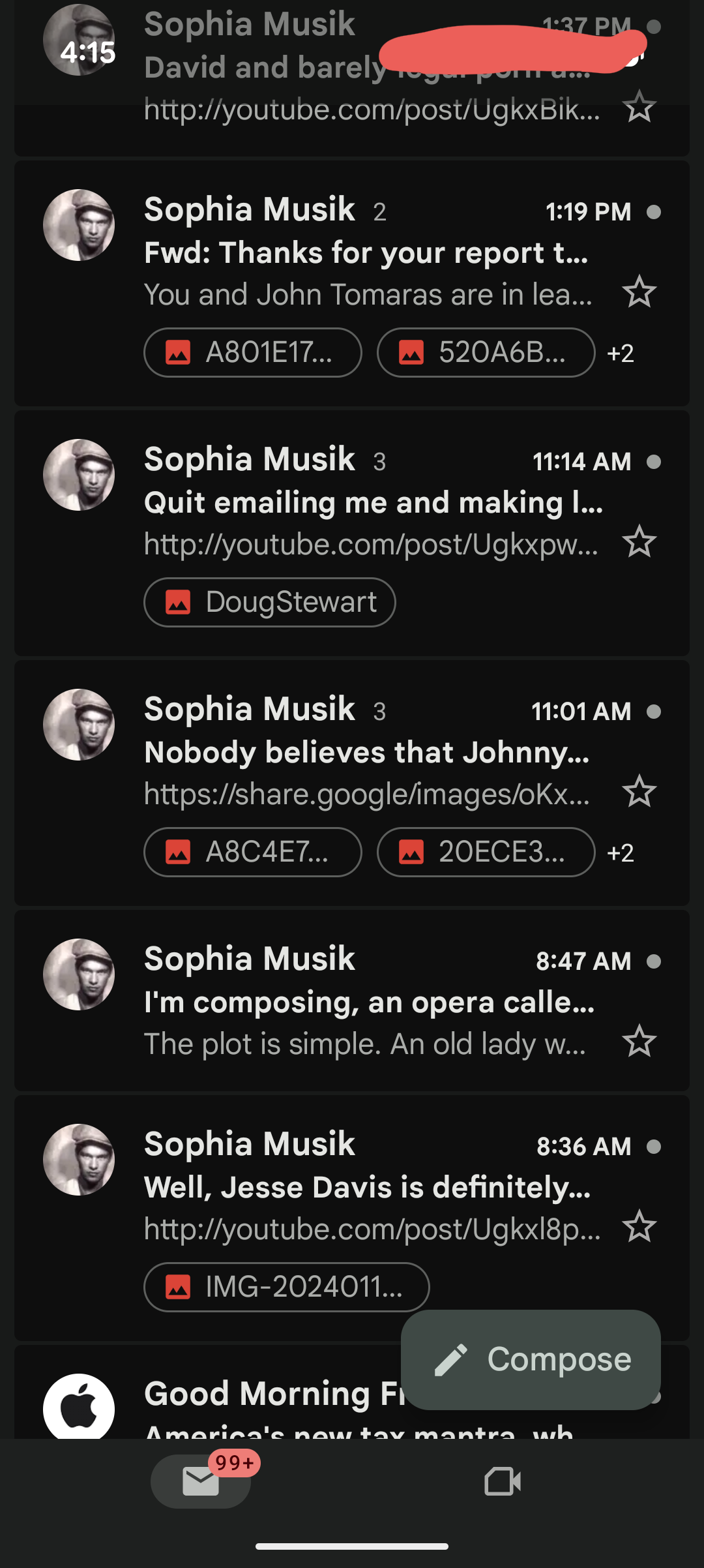Star the 'Well, Jesse Davis' email
The height and width of the screenshot is (1568, 704).
tap(639, 1227)
